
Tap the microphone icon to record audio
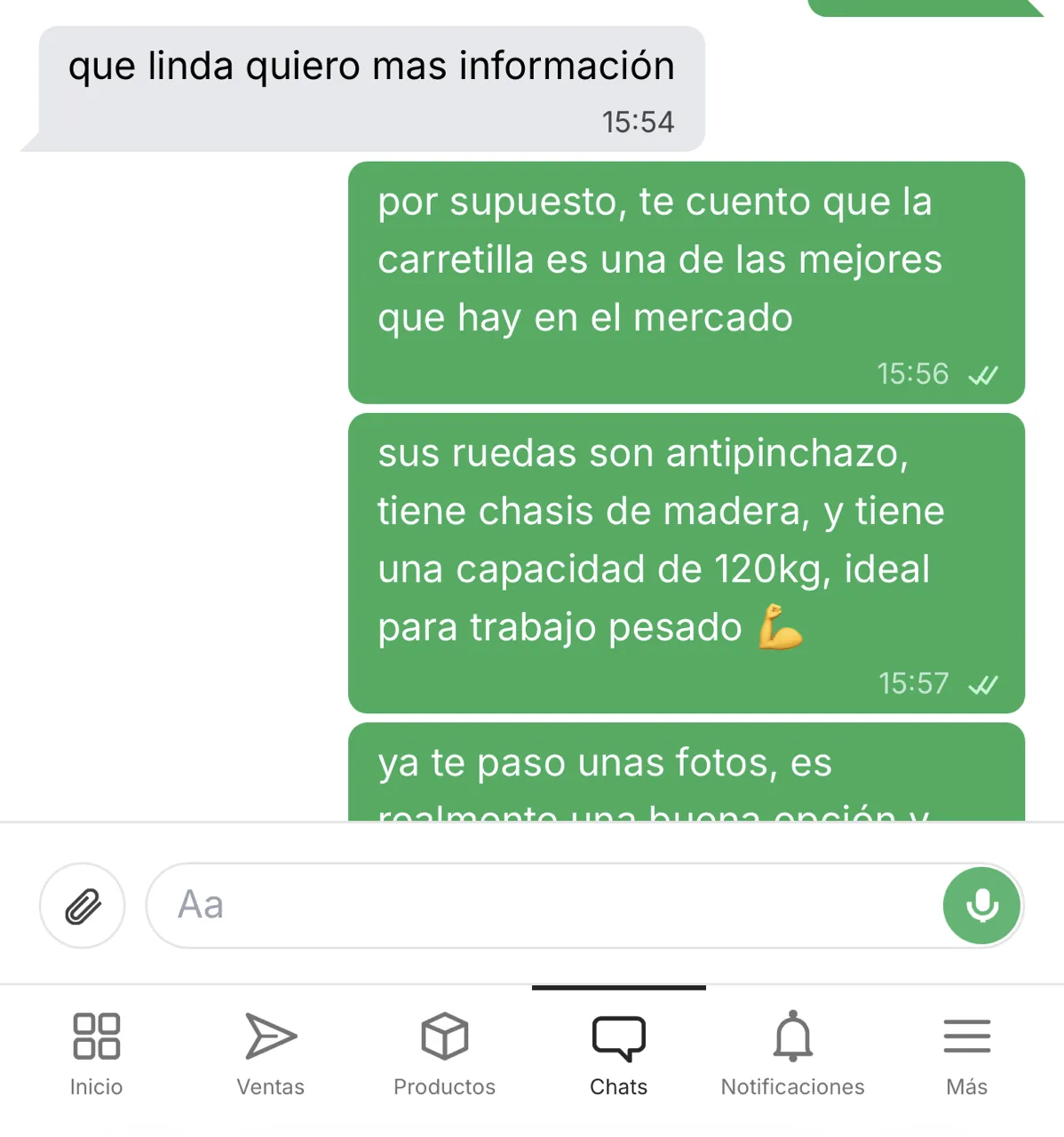coord(981,905)
